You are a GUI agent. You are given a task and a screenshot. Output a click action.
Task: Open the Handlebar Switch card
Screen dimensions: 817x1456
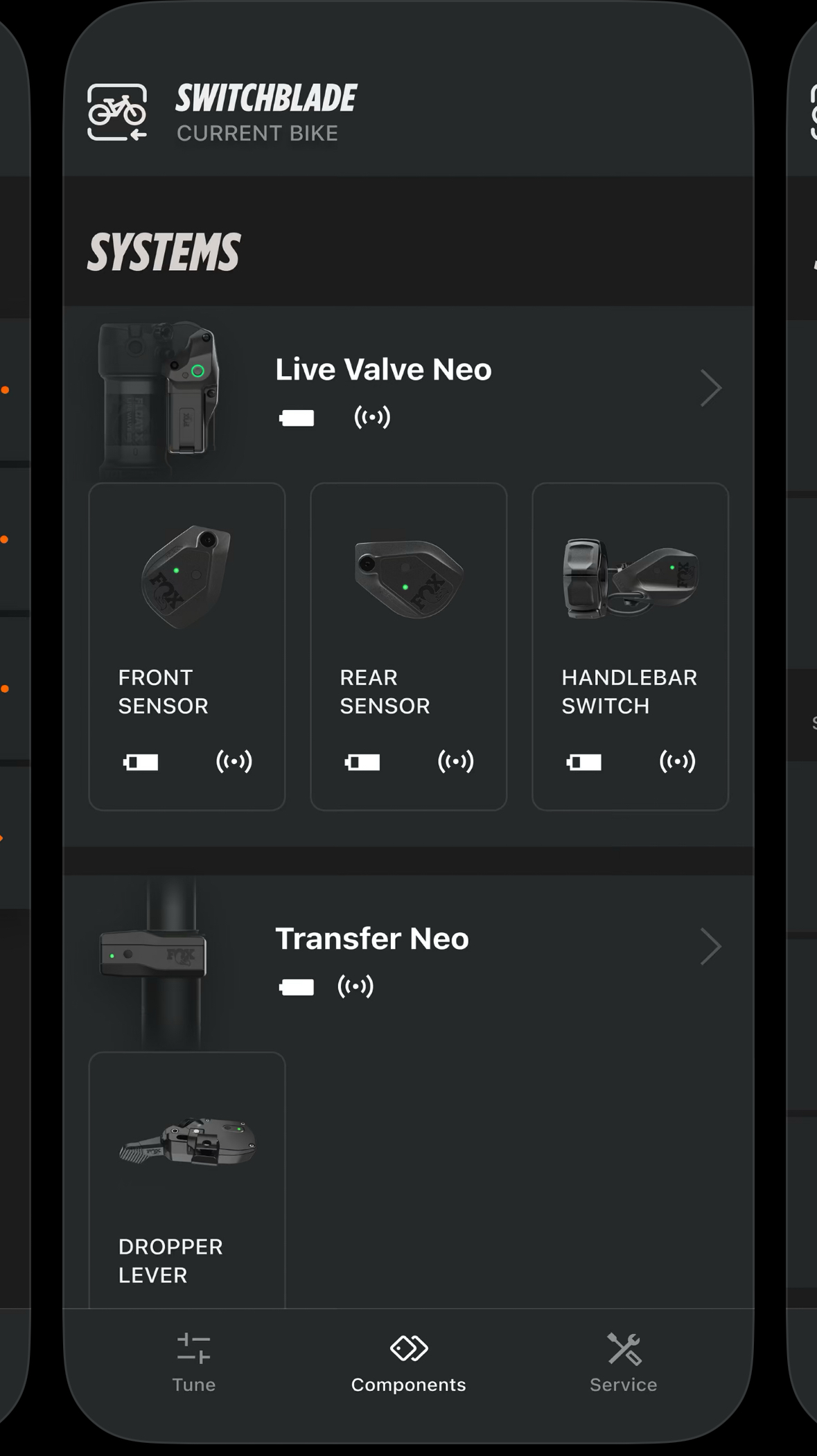[630, 646]
